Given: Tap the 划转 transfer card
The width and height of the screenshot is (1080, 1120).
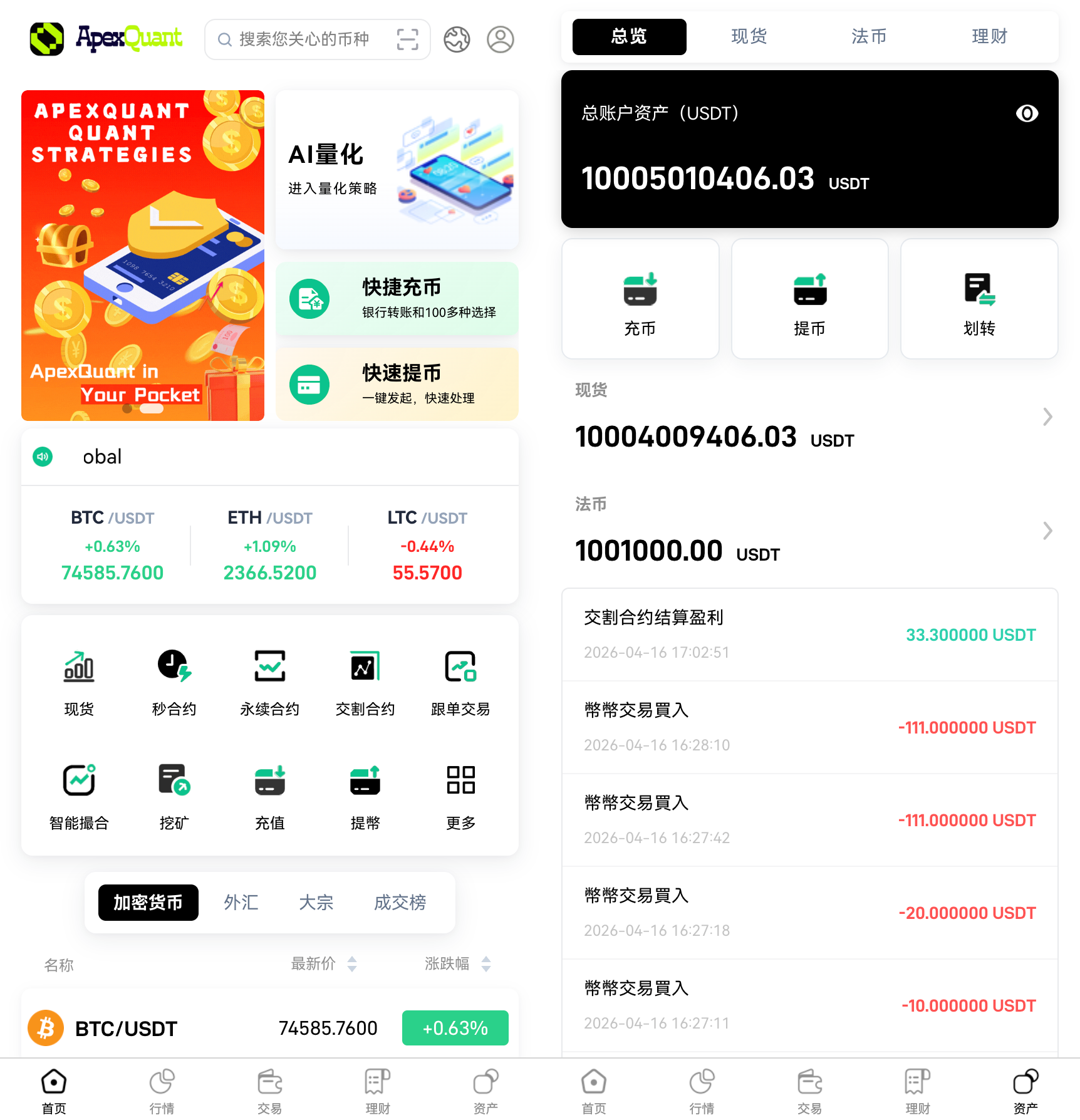Looking at the screenshot, I should [979, 299].
